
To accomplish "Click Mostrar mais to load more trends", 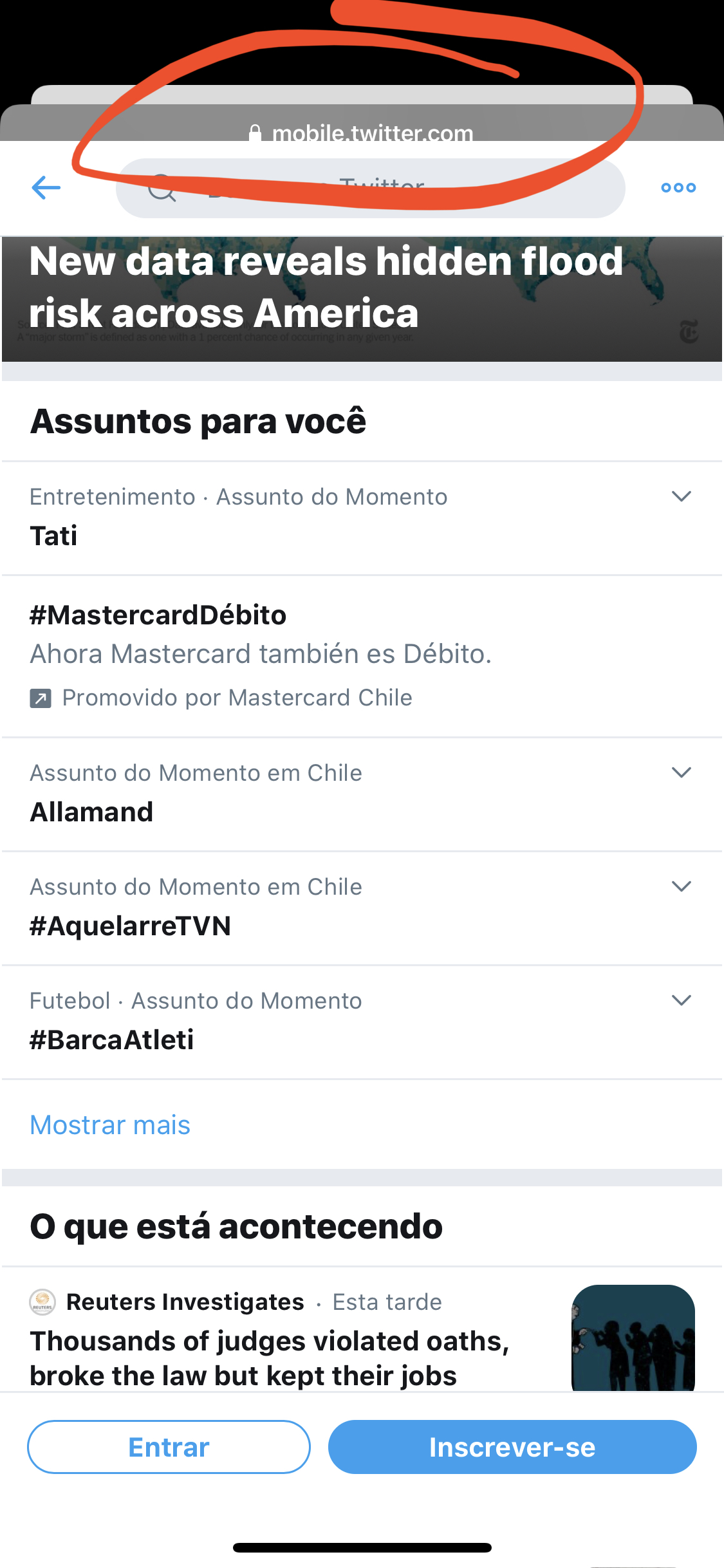I will [109, 1124].
